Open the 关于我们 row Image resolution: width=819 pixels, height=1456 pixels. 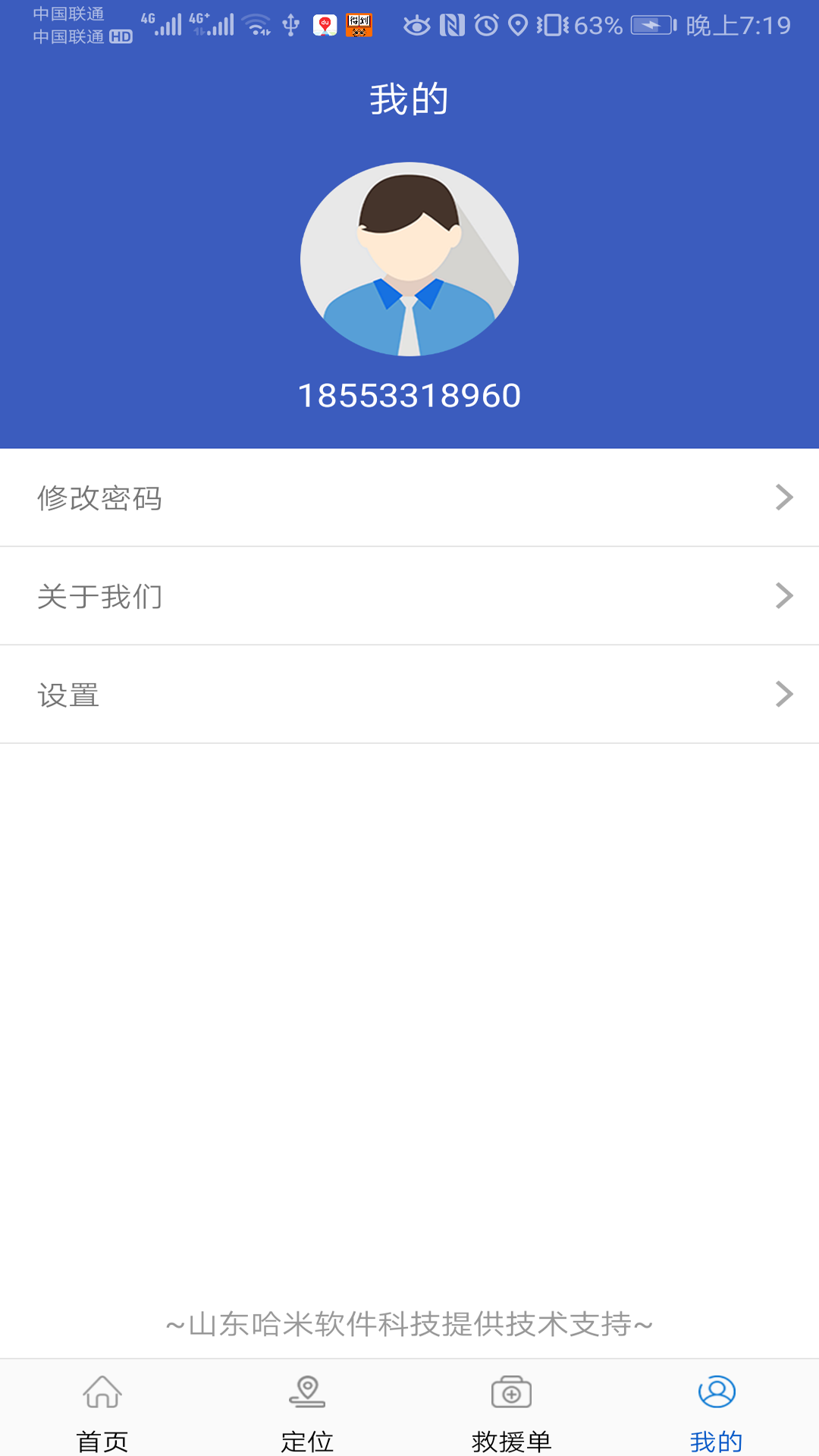[409, 596]
